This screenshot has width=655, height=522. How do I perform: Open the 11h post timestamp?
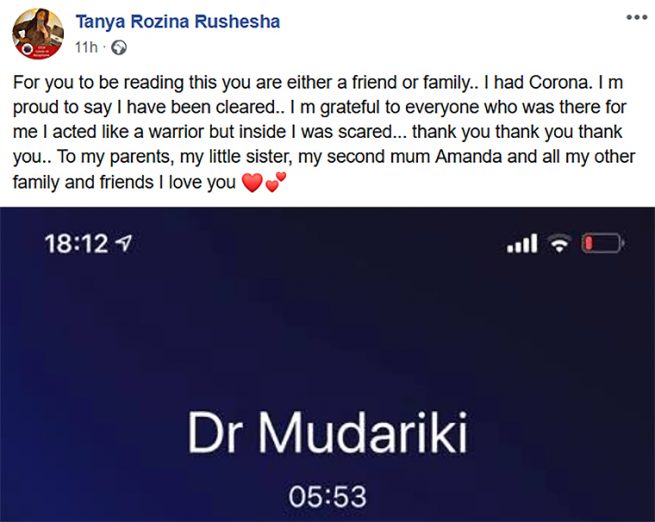pos(86,47)
